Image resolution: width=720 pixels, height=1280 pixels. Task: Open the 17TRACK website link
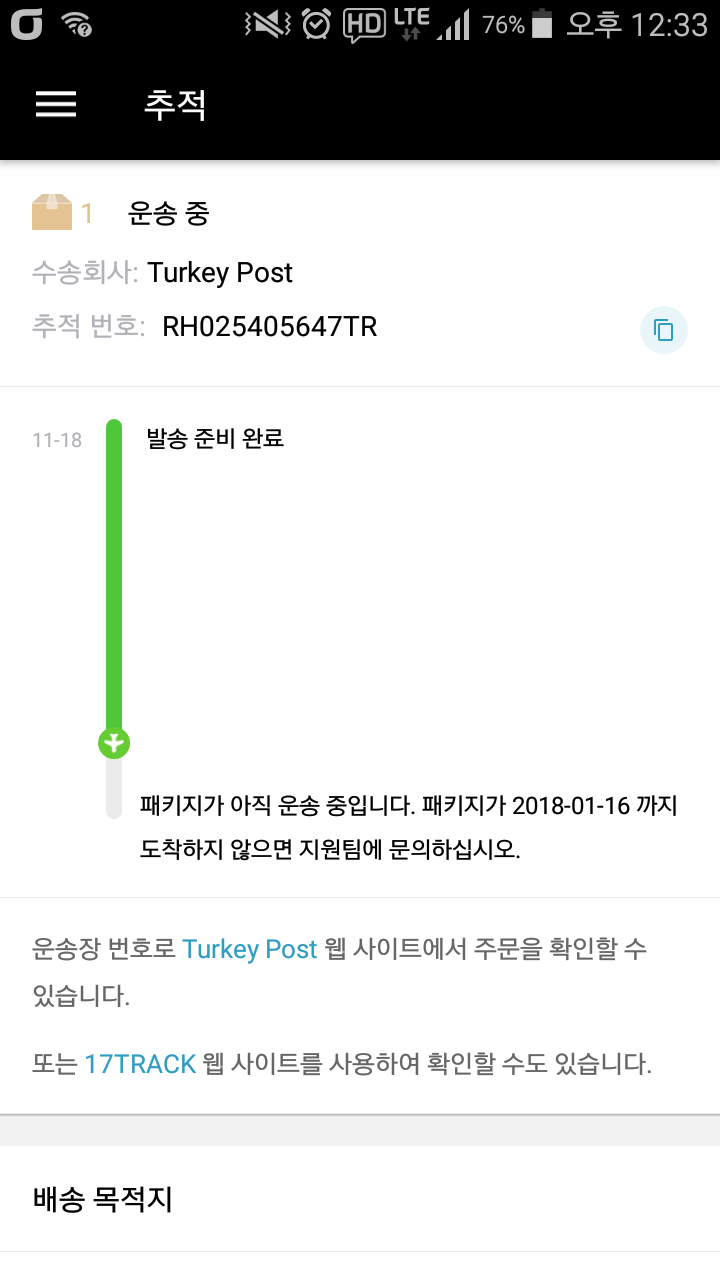pyautogui.click(x=141, y=1064)
